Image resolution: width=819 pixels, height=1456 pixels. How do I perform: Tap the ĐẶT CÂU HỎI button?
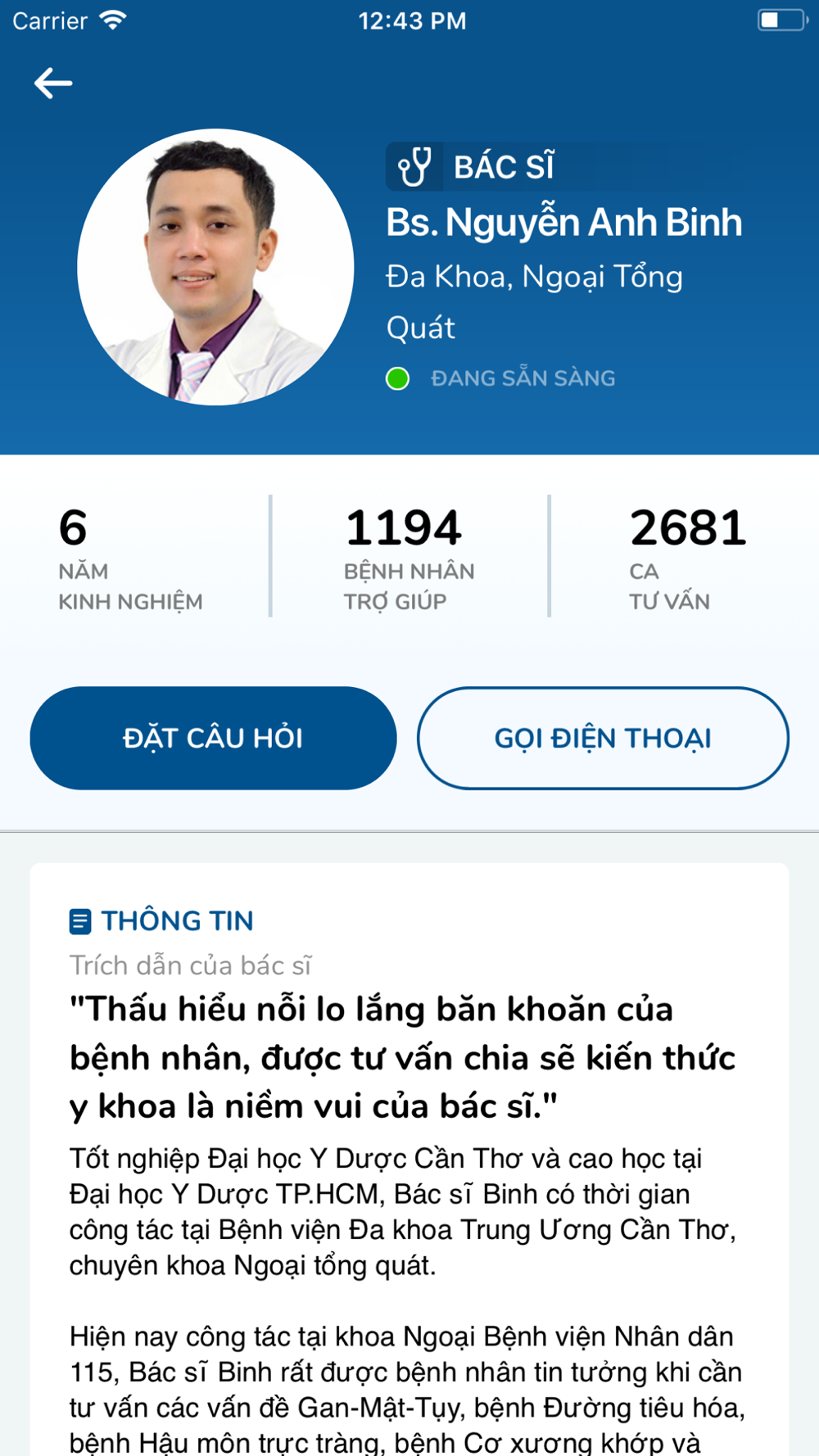click(x=213, y=738)
